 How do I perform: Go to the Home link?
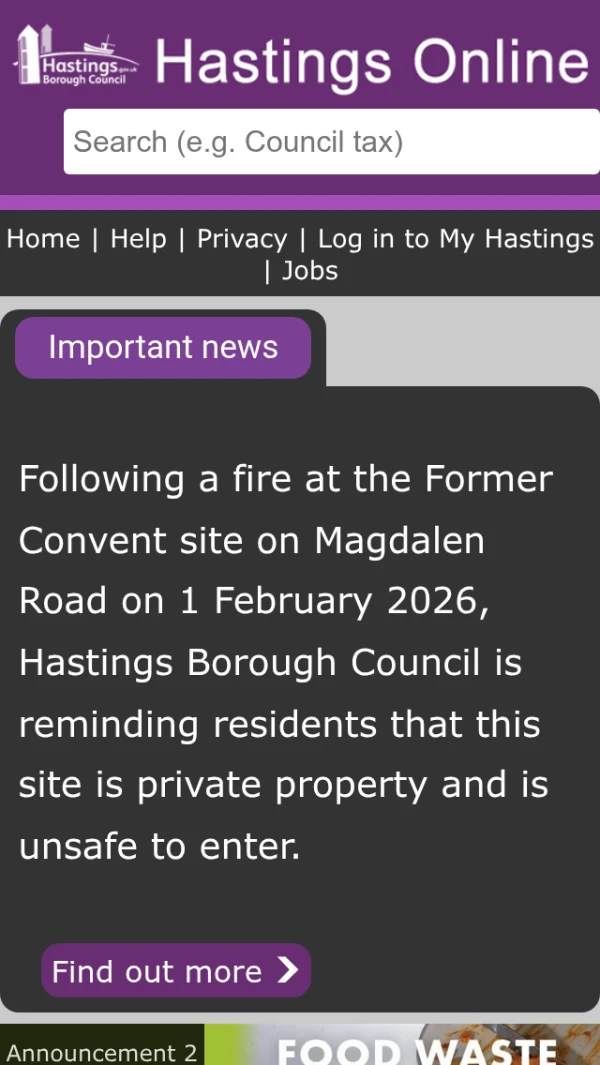coord(43,239)
